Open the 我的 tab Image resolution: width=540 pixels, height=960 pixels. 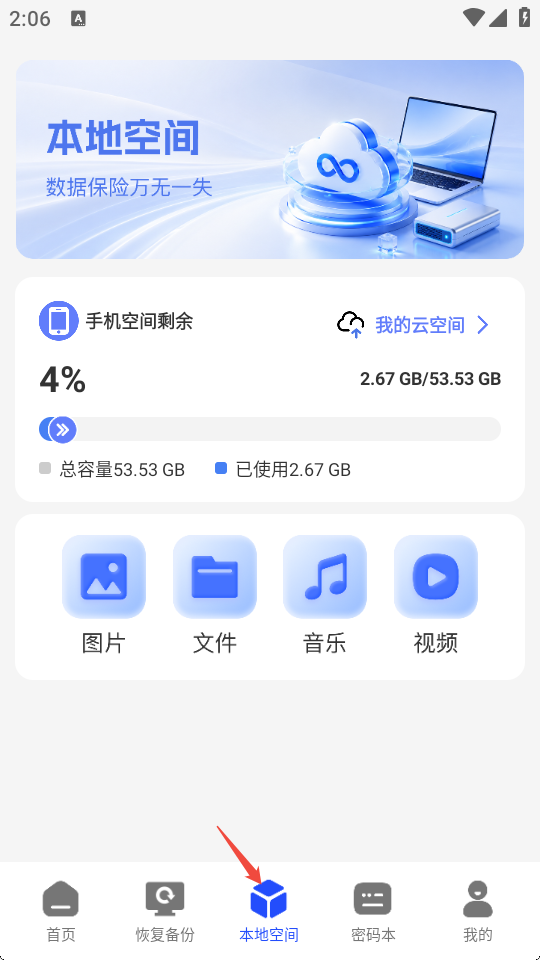tap(478, 911)
